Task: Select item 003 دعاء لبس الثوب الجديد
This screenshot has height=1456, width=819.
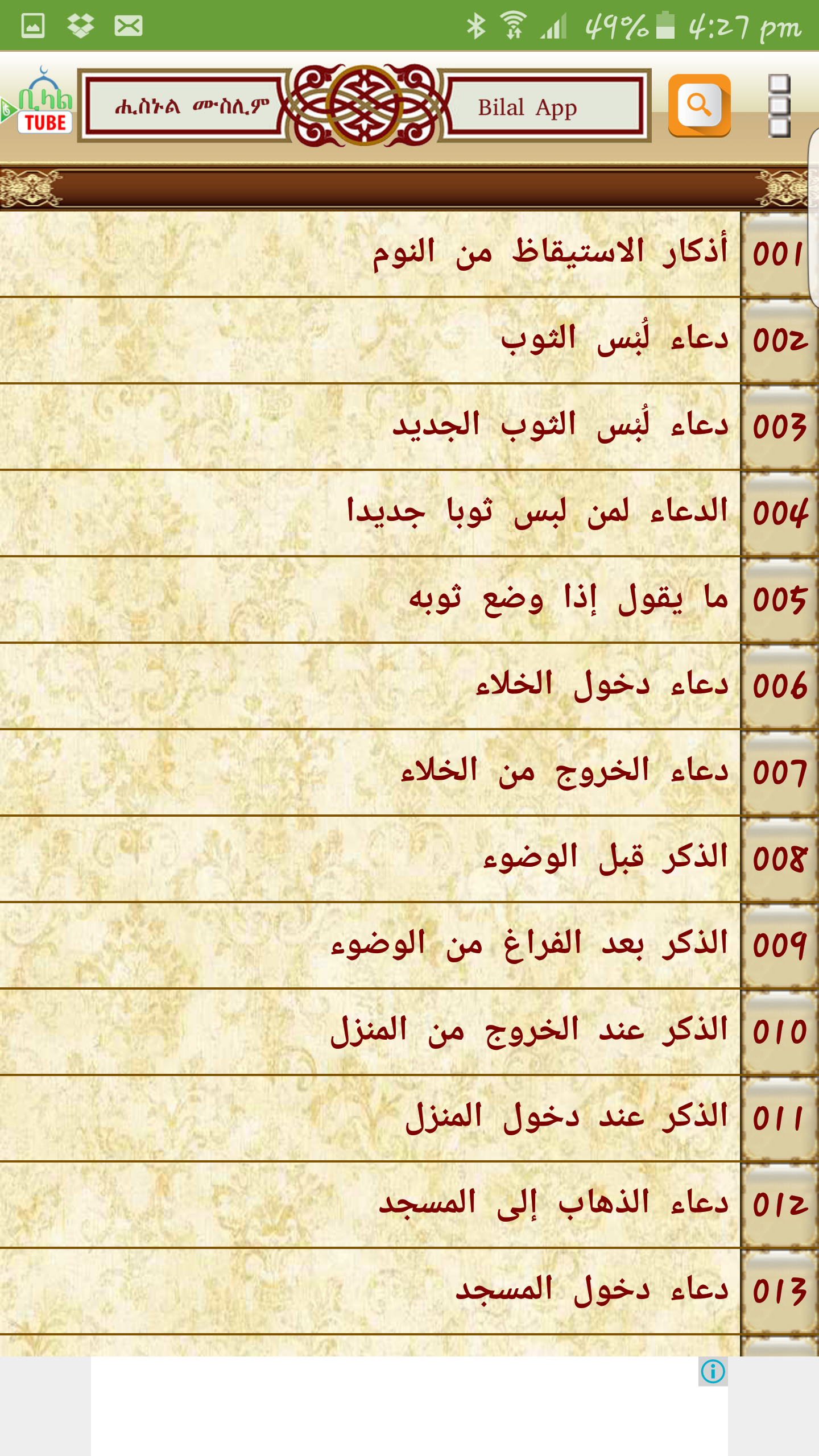Action: pos(409,427)
